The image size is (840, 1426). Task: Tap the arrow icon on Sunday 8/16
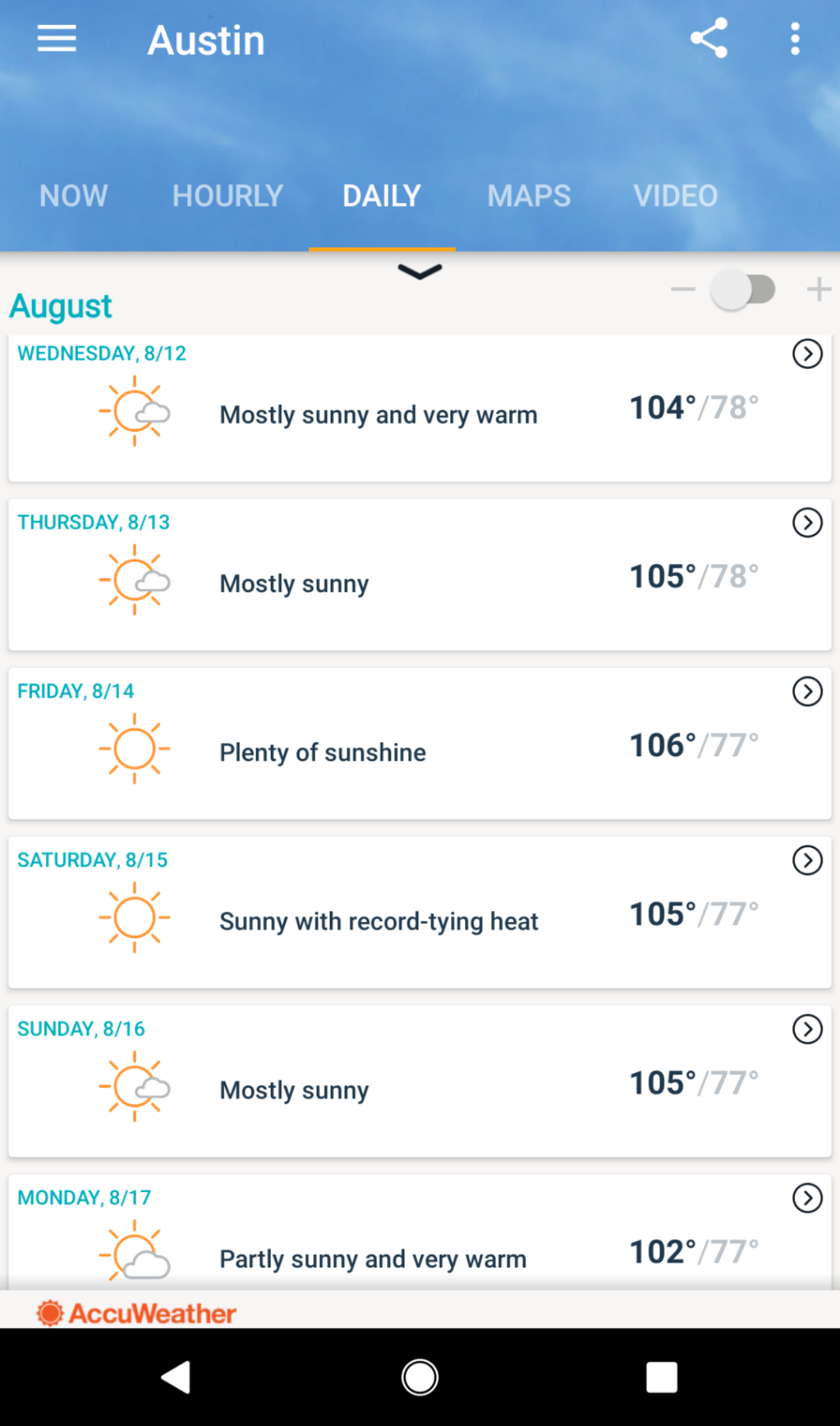coord(807,1029)
